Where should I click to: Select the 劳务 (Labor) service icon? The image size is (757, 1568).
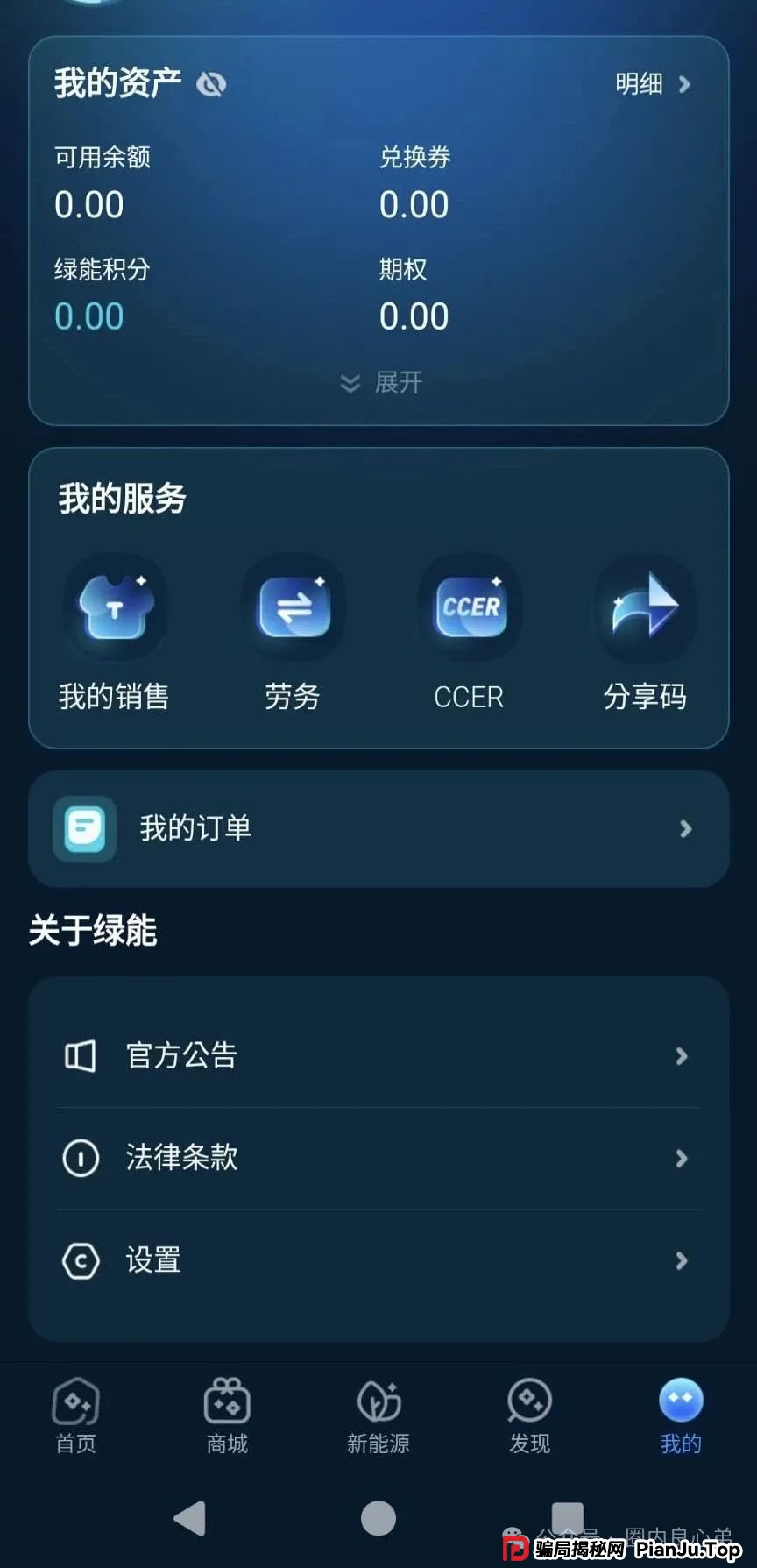point(293,608)
